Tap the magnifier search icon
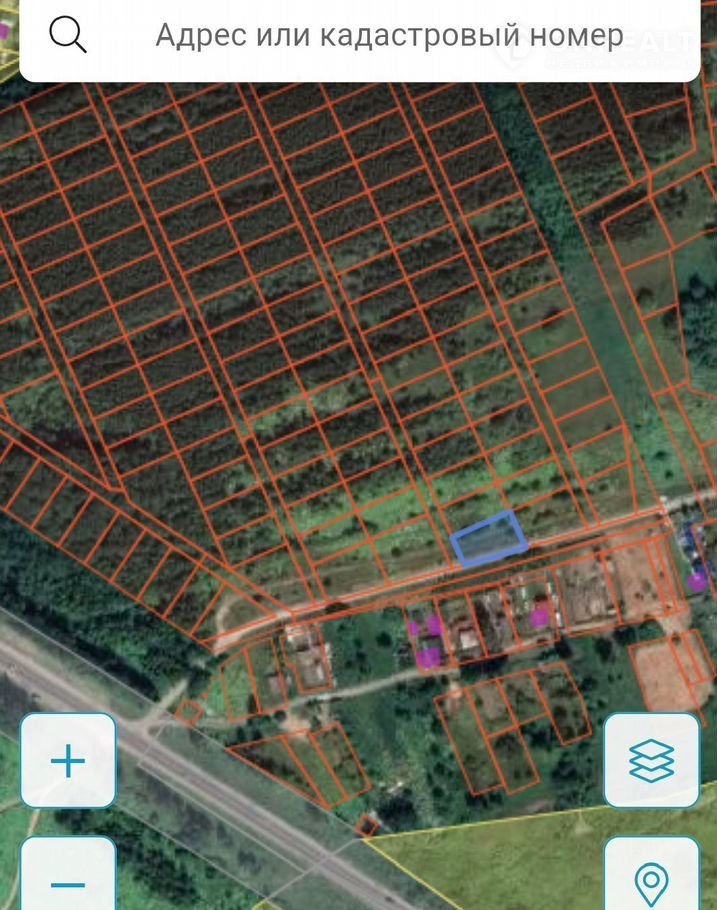The width and height of the screenshot is (717, 910). (68, 35)
